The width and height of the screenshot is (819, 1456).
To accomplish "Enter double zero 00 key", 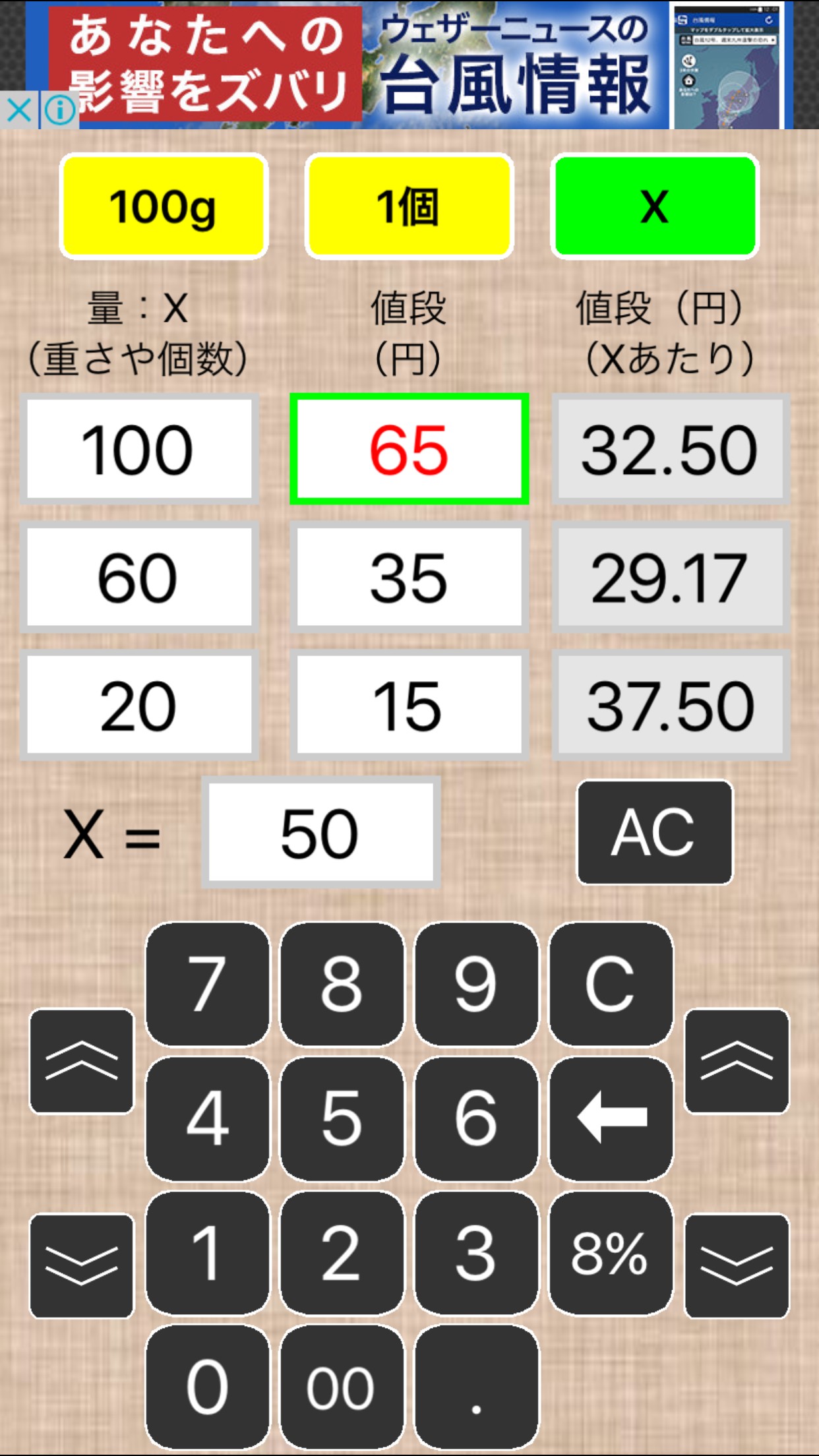I will pyautogui.click(x=342, y=1387).
